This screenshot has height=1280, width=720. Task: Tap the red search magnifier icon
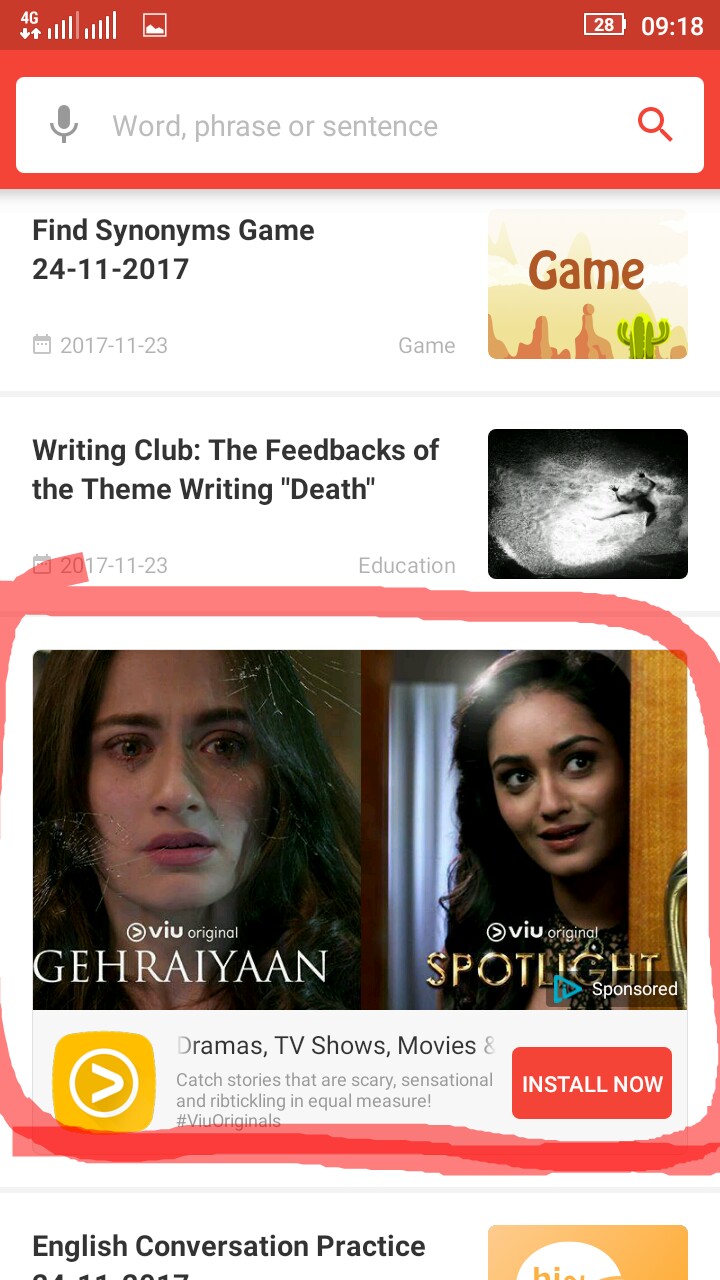[655, 126]
